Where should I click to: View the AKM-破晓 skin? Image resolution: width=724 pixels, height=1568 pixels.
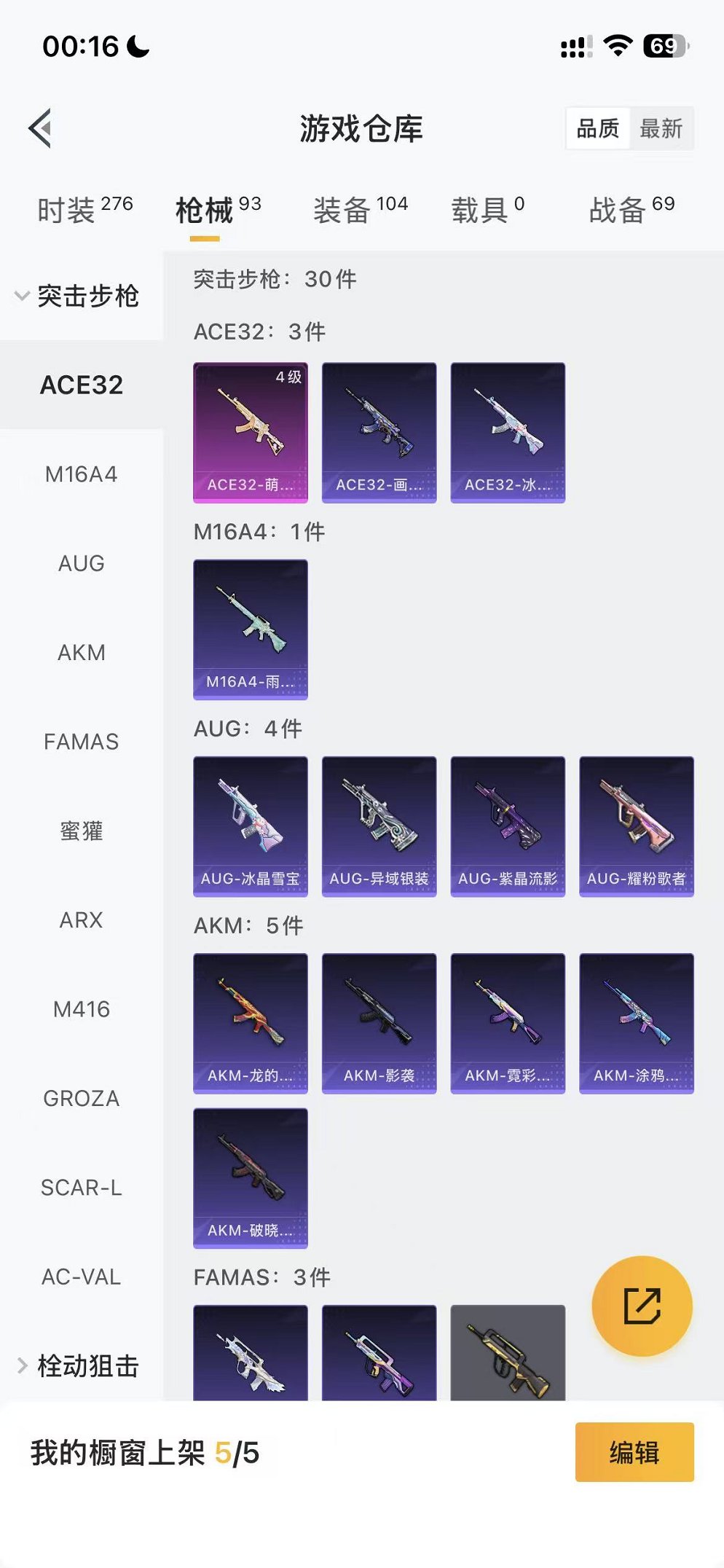[x=250, y=1177]
